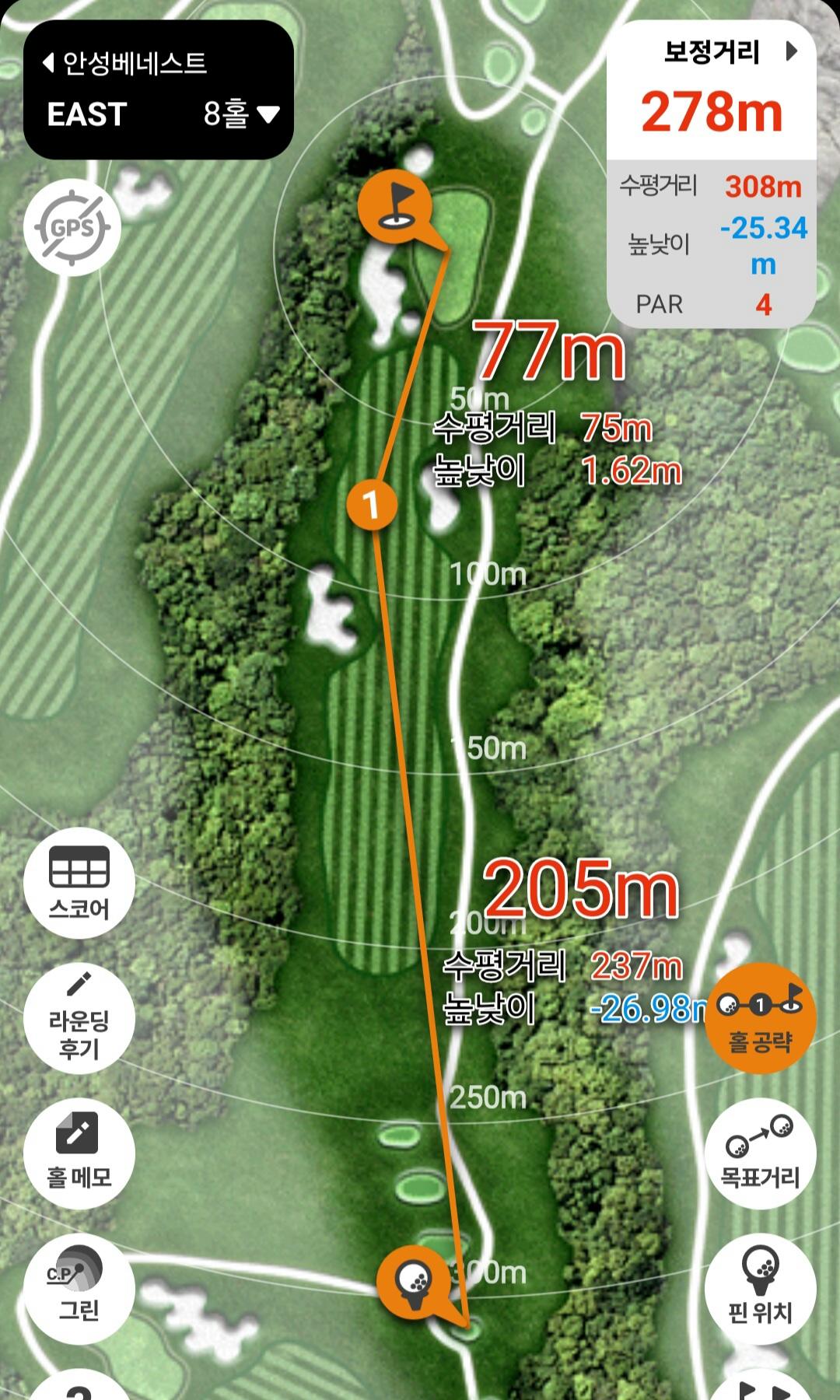Open 핀 위치 pin position
Screen dimensions: 840x1400
760,1289
